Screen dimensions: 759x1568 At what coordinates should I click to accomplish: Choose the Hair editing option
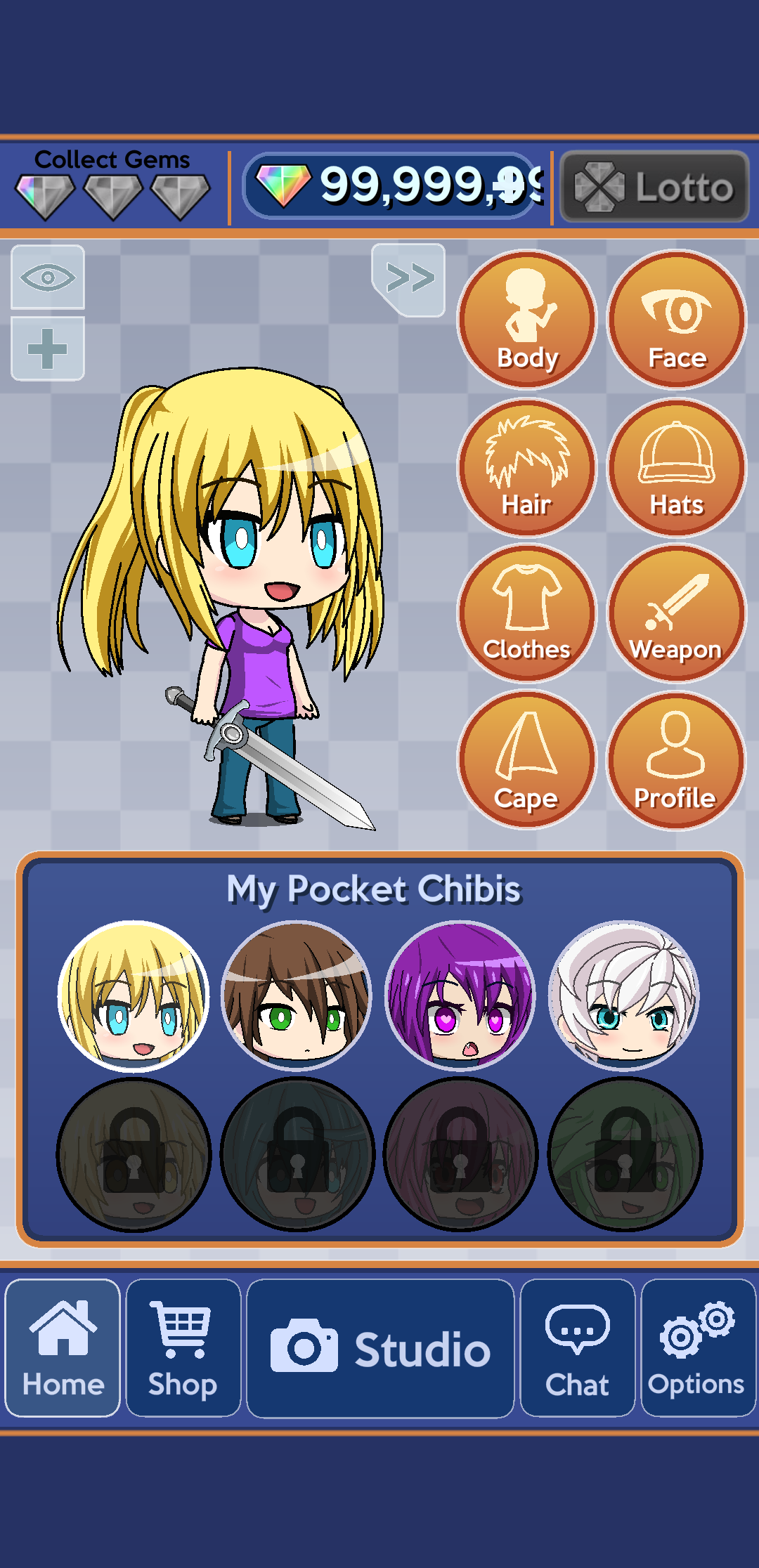[527, 467]
